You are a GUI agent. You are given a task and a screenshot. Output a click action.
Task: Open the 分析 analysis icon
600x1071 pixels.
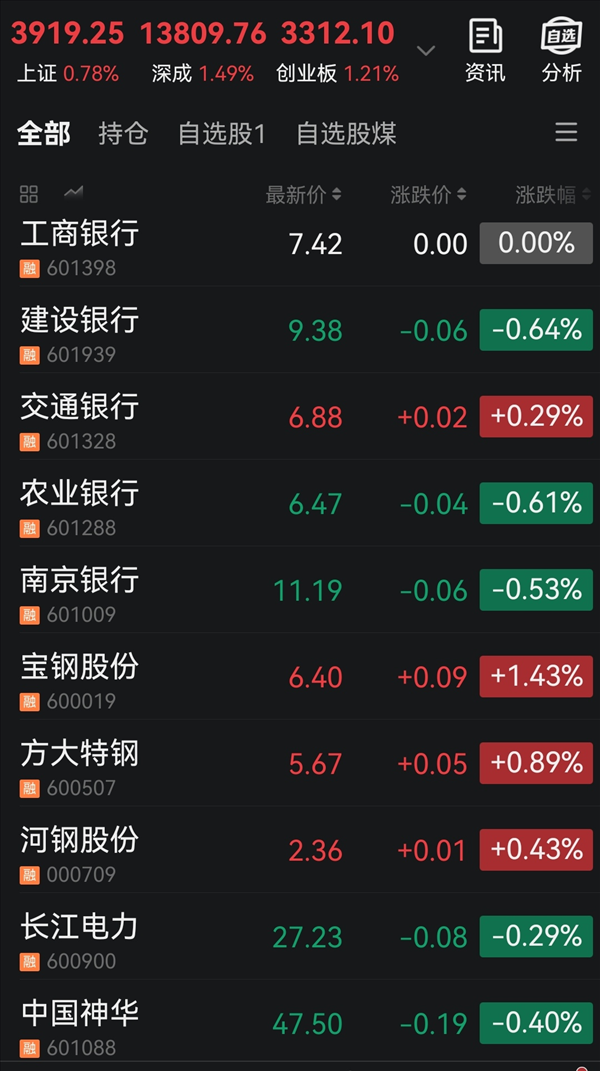point(561,50)
